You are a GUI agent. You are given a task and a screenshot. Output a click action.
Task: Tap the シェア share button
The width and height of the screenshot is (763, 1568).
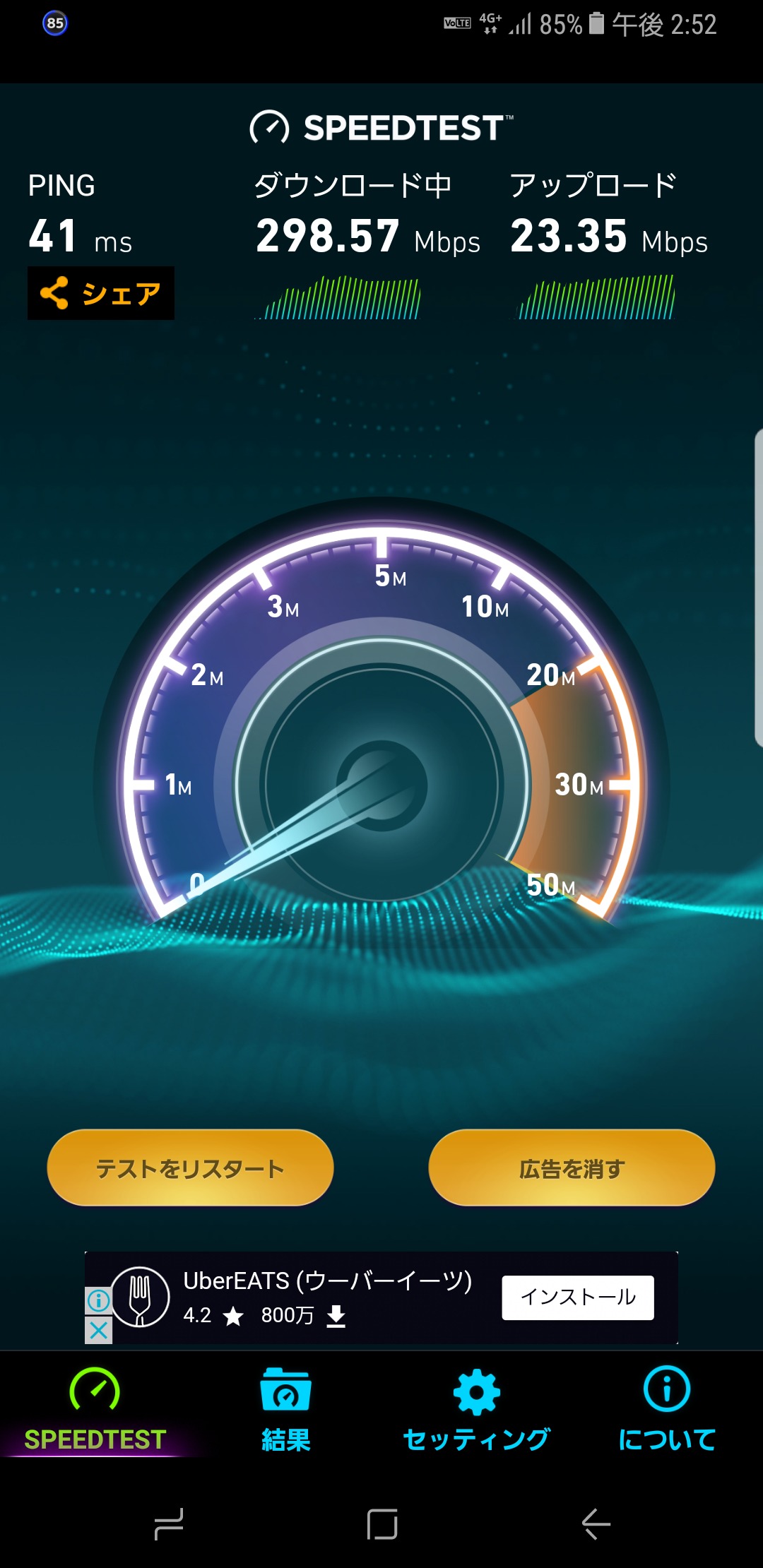tap(101, 293)
